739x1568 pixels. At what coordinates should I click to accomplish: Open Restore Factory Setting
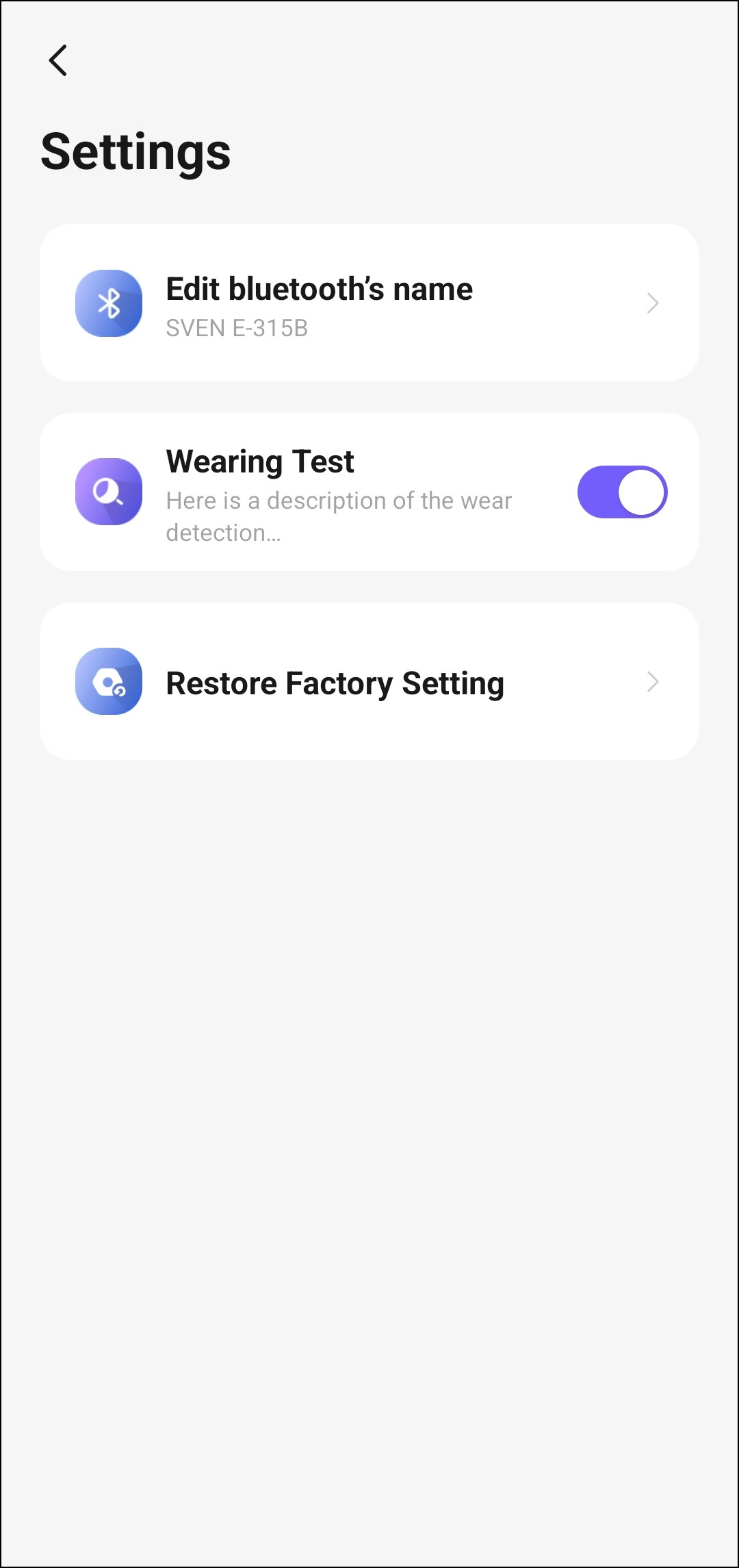click(369, 682)
